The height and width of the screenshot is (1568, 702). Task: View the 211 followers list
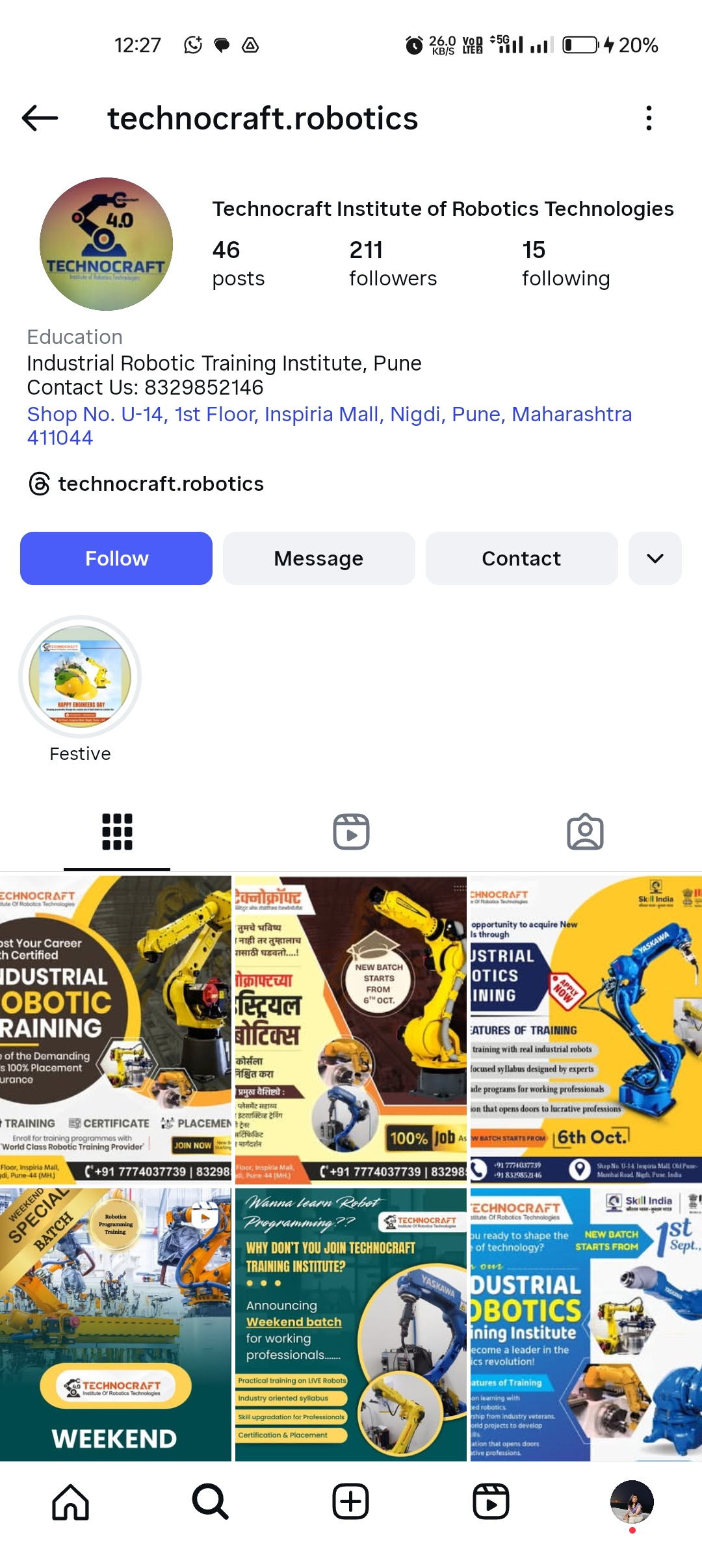point(393,263)
